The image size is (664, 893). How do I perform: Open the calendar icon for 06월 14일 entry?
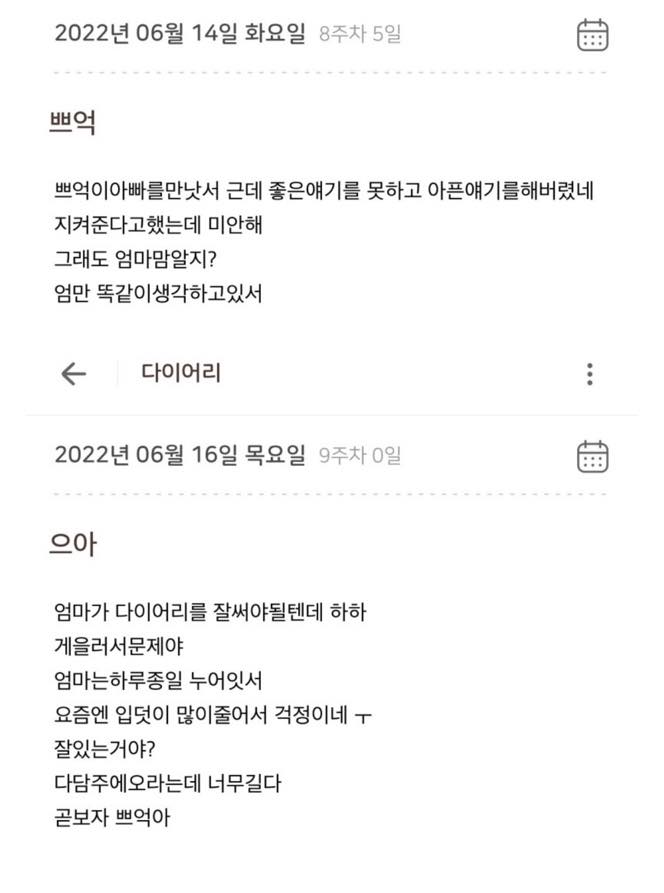pyautogui.click(x=593, y=35)
